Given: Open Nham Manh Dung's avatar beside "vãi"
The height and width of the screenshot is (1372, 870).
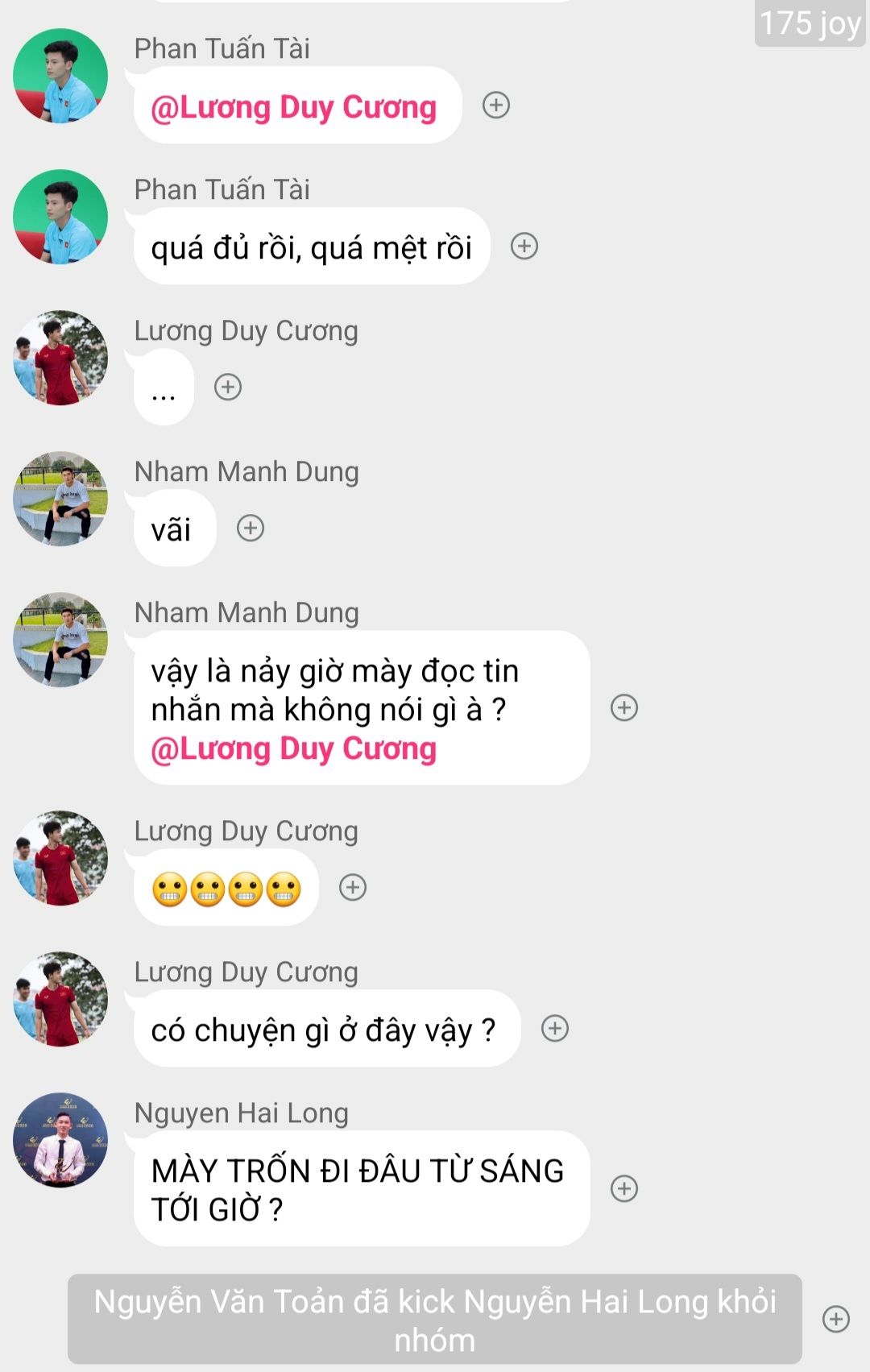Looking at the screenshot, I should pyautogui.click(x=60, y=499).
